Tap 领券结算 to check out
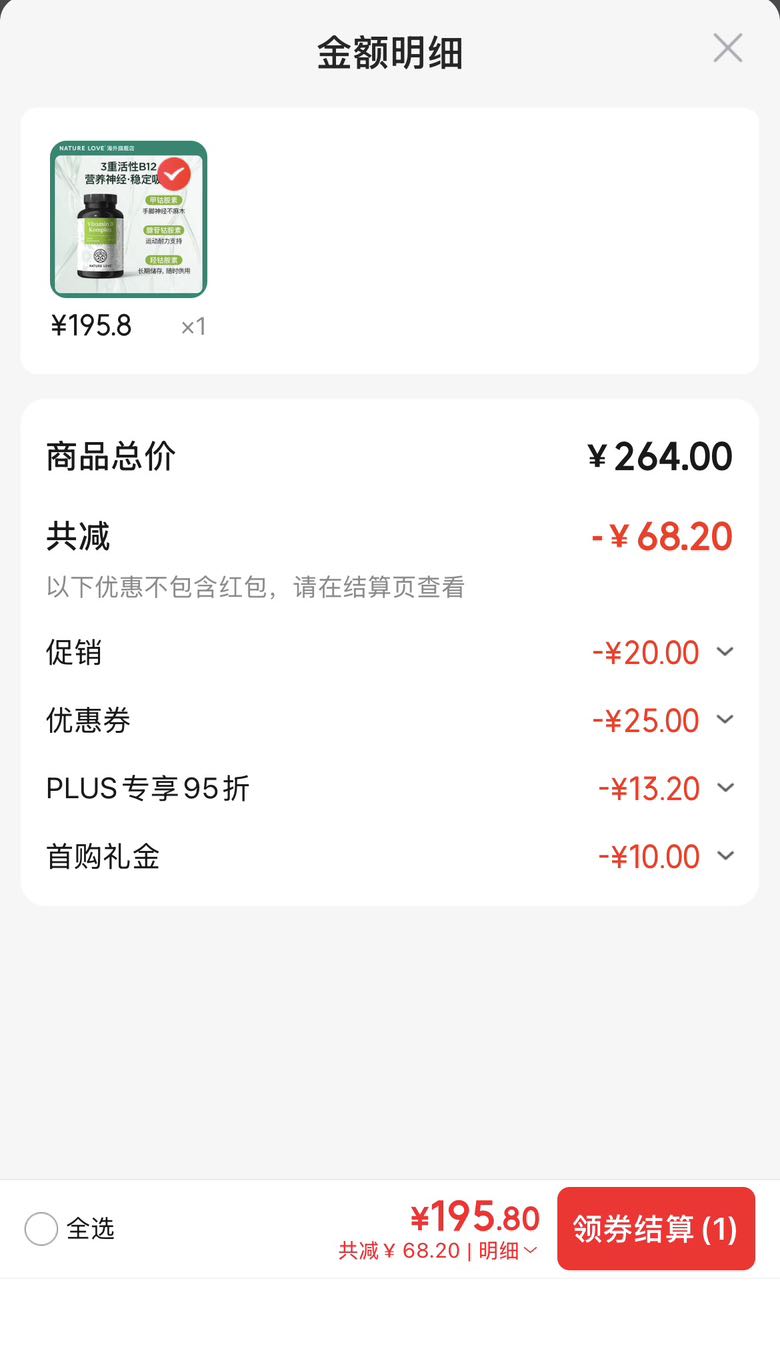Screen dimensions: 780x1347 tap(656, 1229)
